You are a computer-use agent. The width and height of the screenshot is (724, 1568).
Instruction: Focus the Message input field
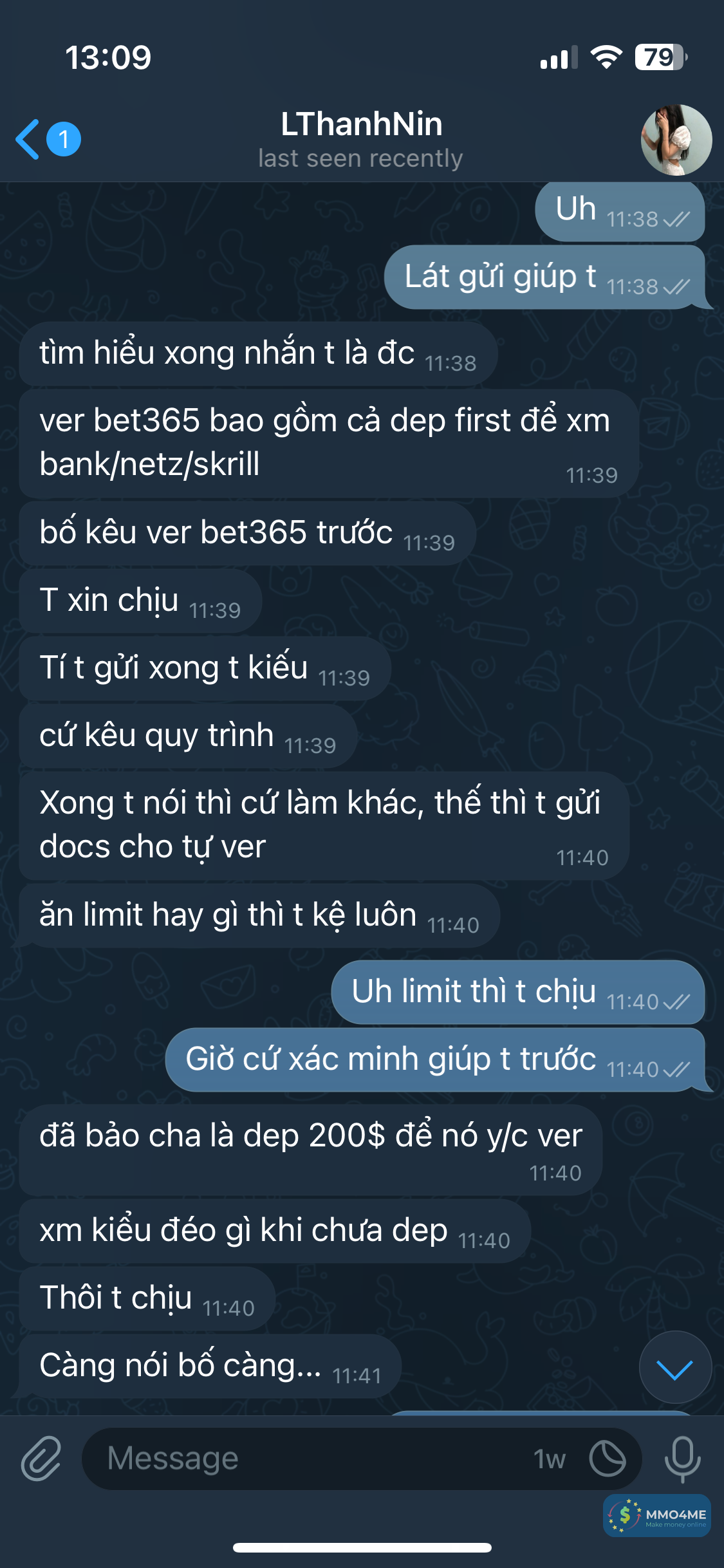(309, 1458)
